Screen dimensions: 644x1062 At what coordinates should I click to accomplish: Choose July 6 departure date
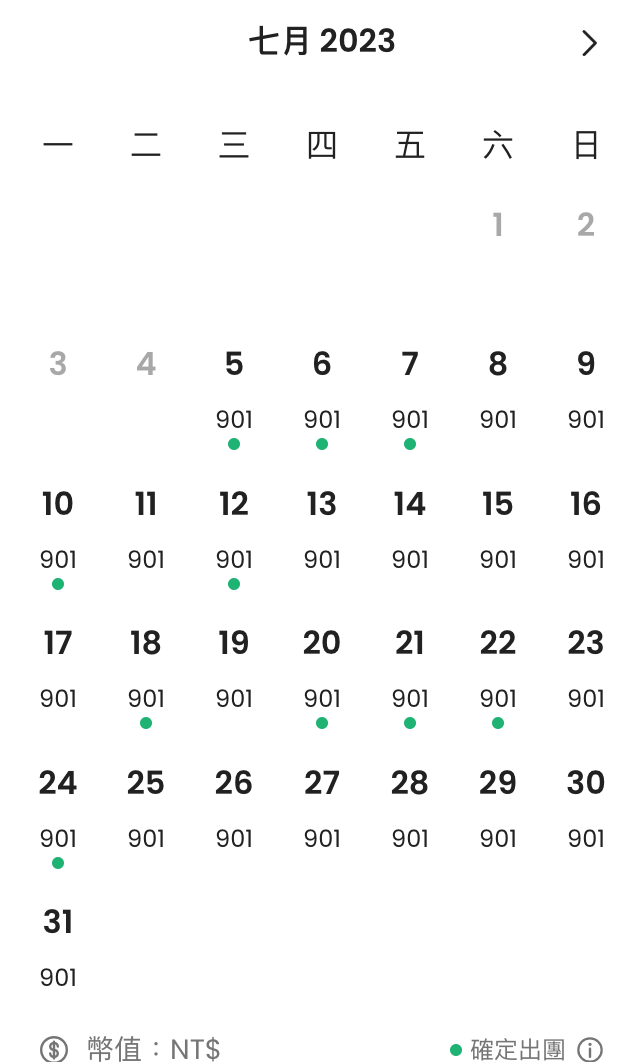tap(322, 399)
